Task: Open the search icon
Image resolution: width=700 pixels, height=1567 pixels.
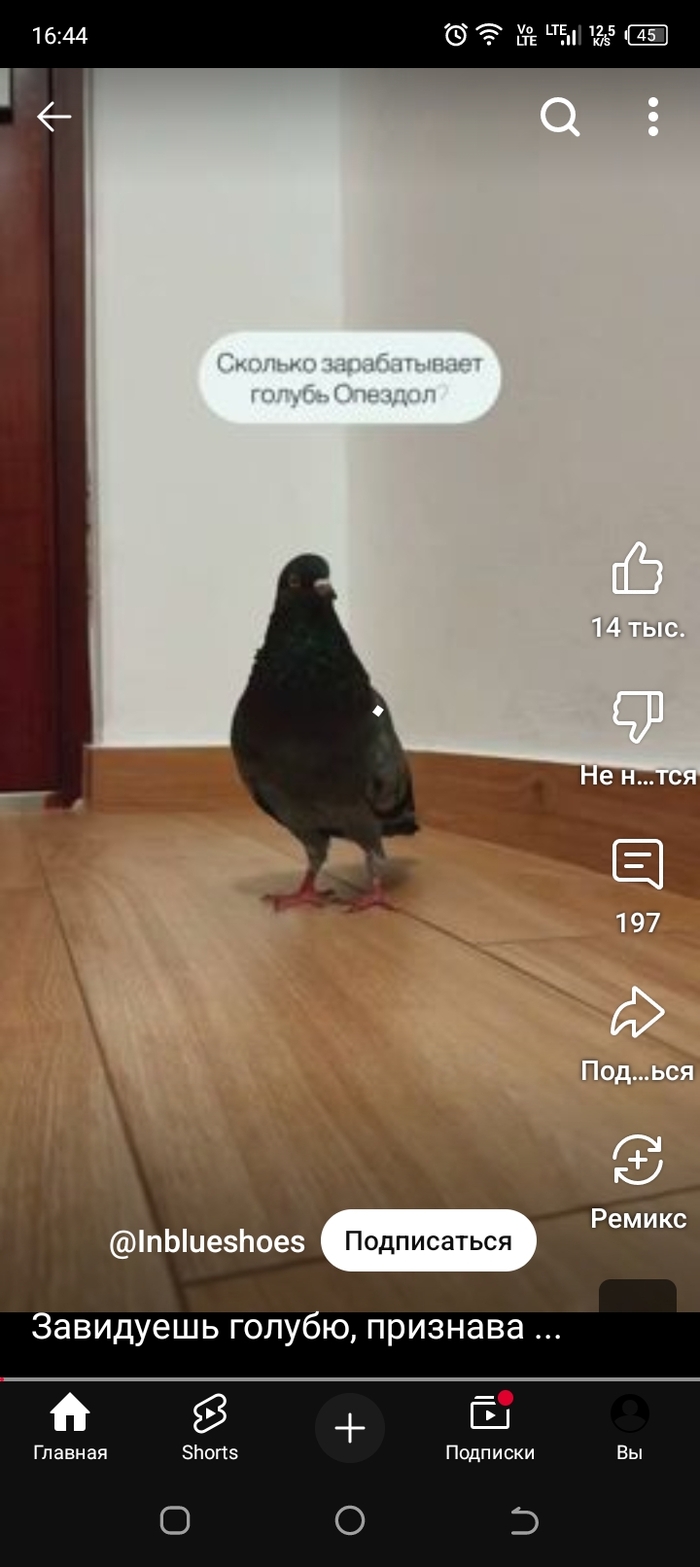Action: tap(560, 117)
